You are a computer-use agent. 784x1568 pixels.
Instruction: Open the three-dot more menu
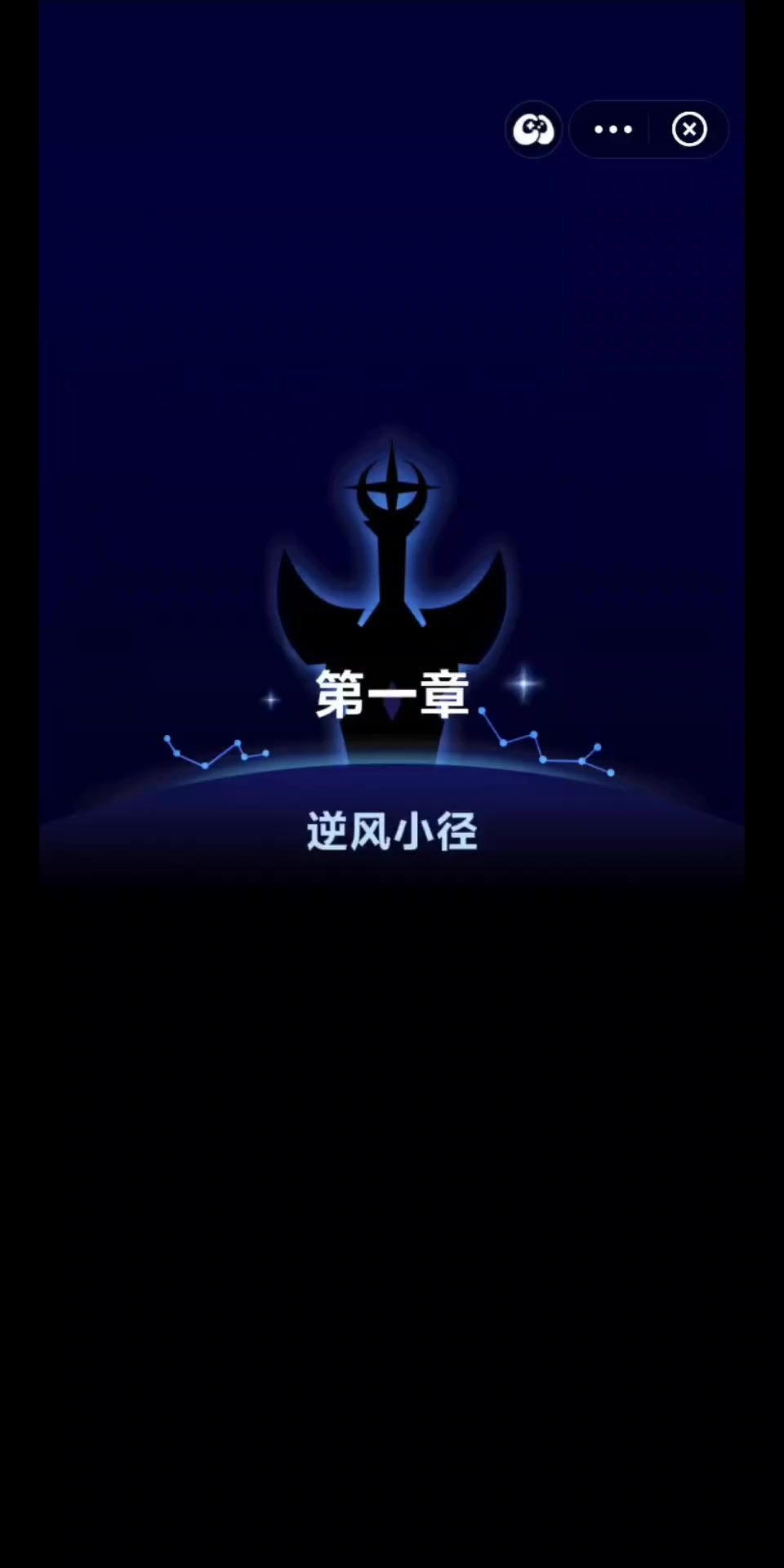[612, 129]
